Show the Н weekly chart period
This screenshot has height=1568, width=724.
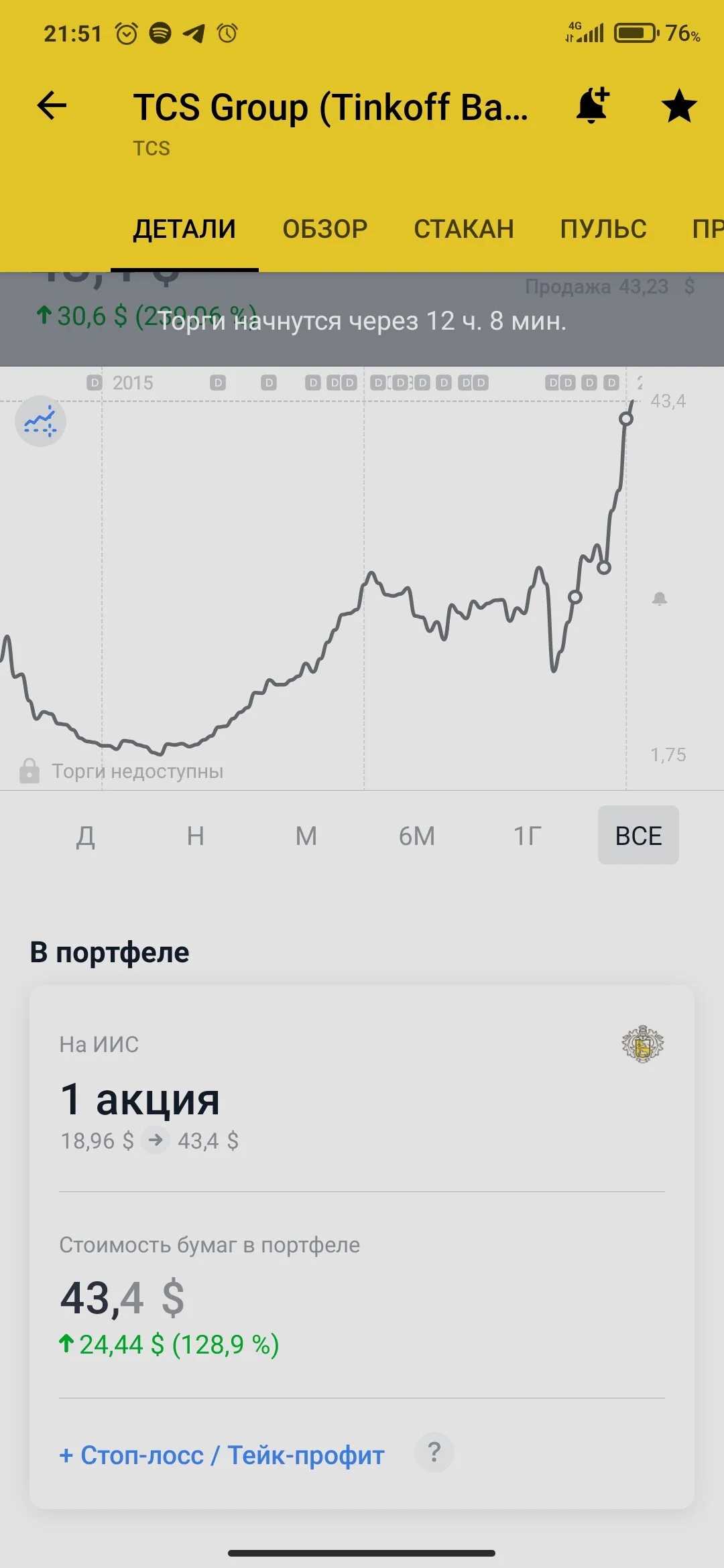[196, 836]
